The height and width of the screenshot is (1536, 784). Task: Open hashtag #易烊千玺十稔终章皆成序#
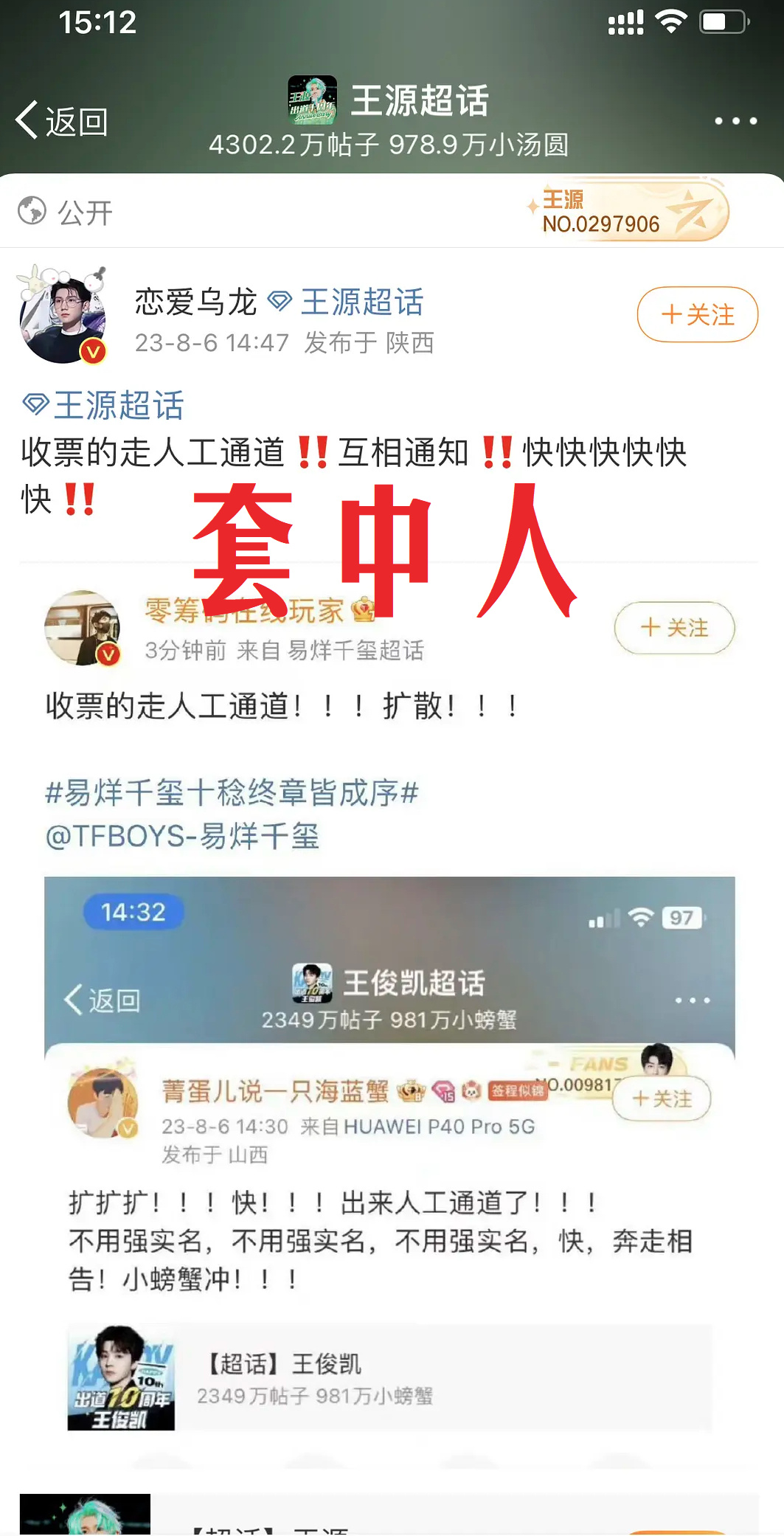232,793
